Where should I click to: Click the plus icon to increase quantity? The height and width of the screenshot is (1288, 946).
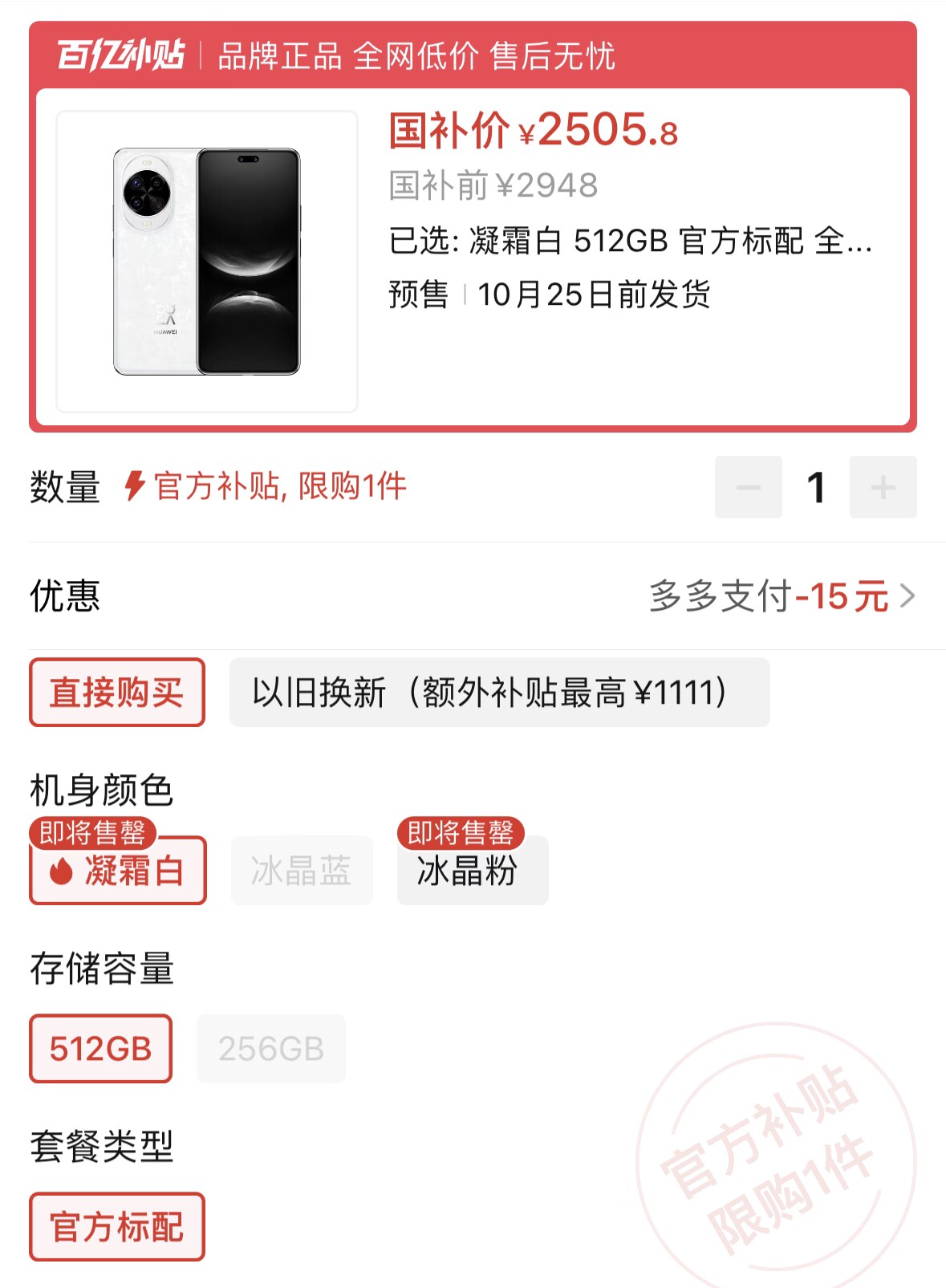(883, 487)
